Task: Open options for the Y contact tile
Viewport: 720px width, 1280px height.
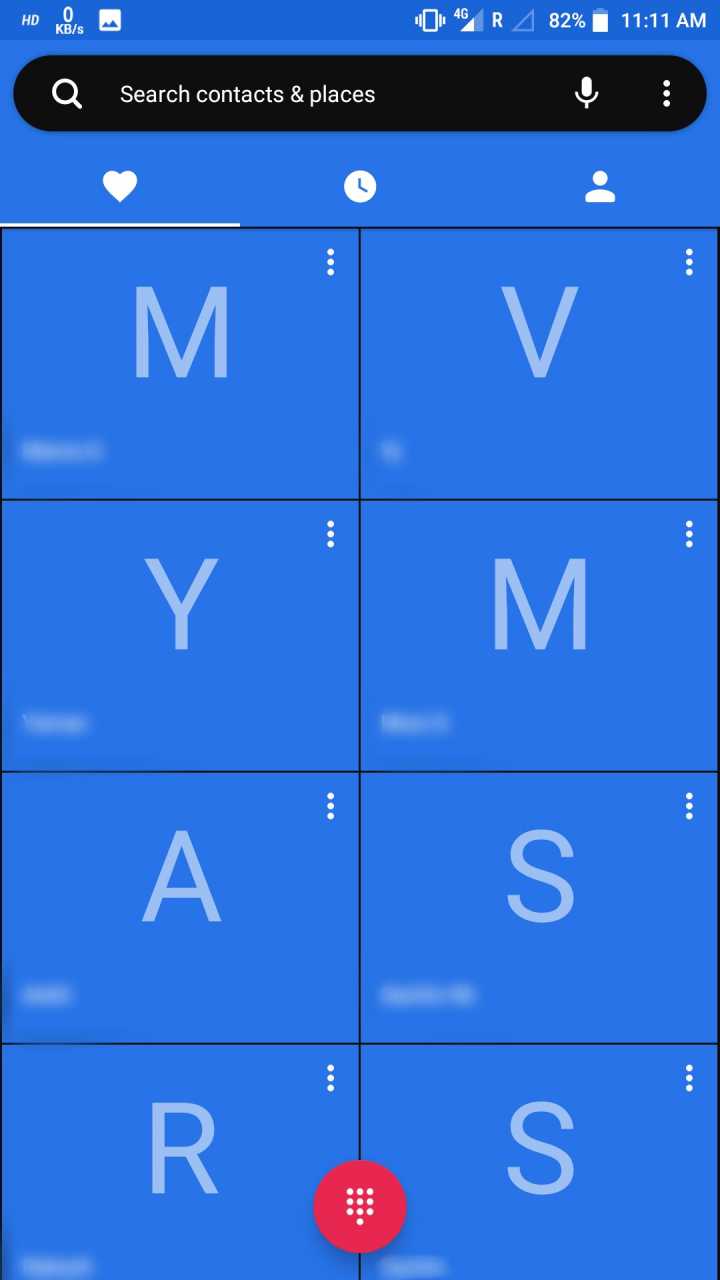Action: coord(330,534)
